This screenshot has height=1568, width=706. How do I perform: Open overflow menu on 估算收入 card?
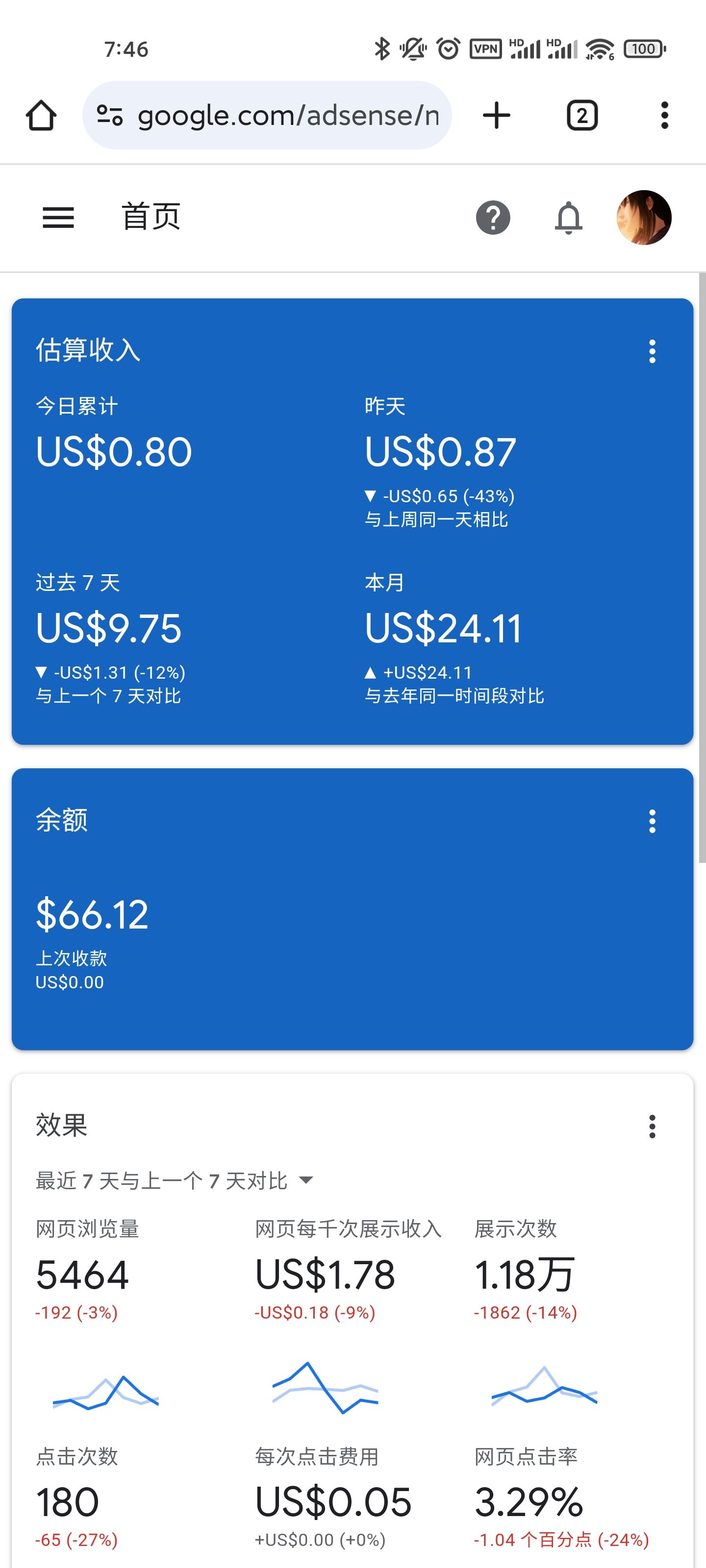(x=652, y=351)
